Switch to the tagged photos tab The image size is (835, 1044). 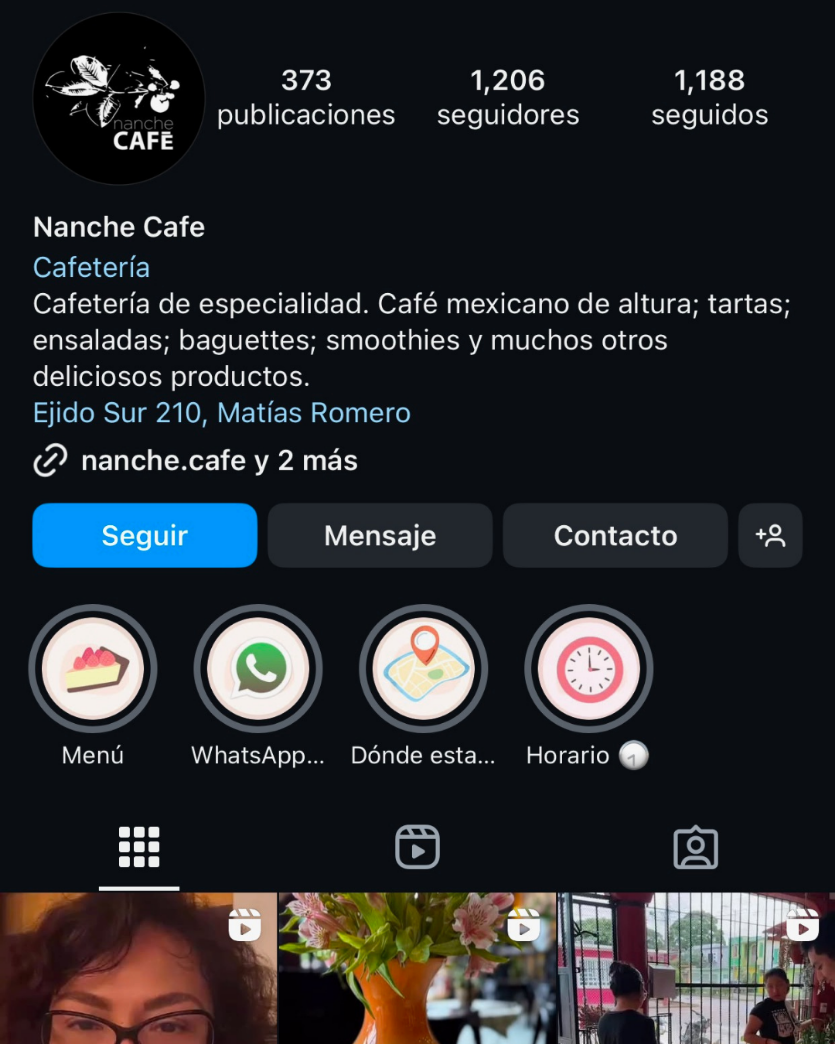(x=696, y=847)
